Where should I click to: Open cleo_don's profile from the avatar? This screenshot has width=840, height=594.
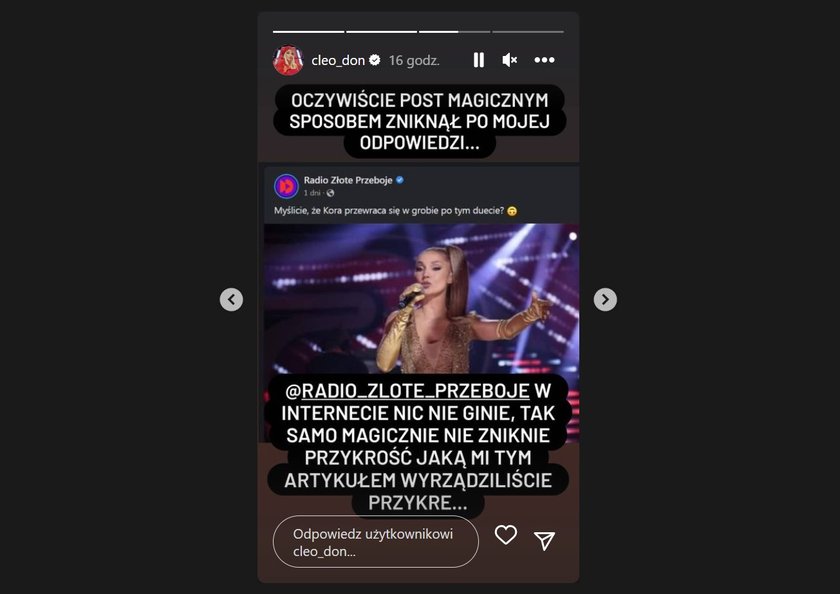[x=288, y=60]
